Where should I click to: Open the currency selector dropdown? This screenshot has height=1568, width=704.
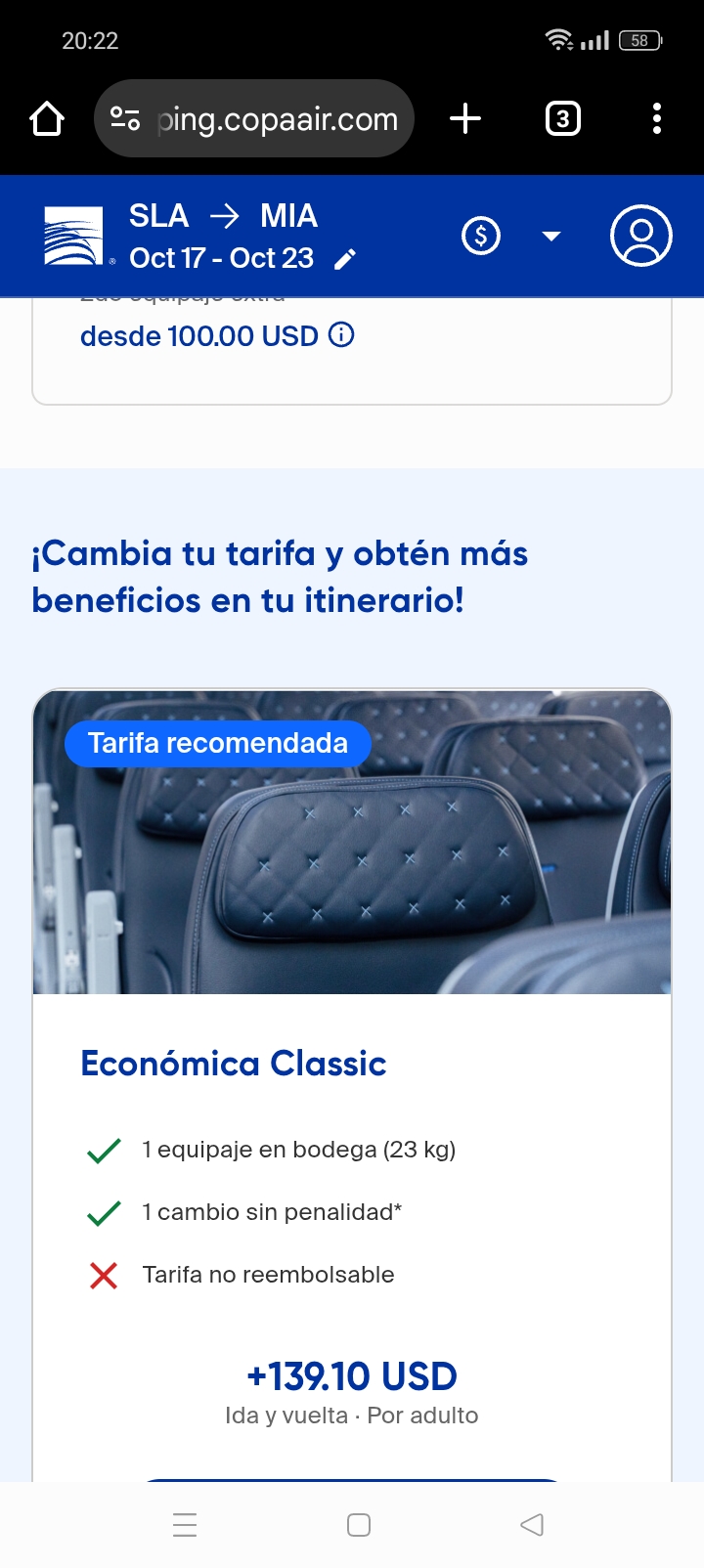pos(550,236)
